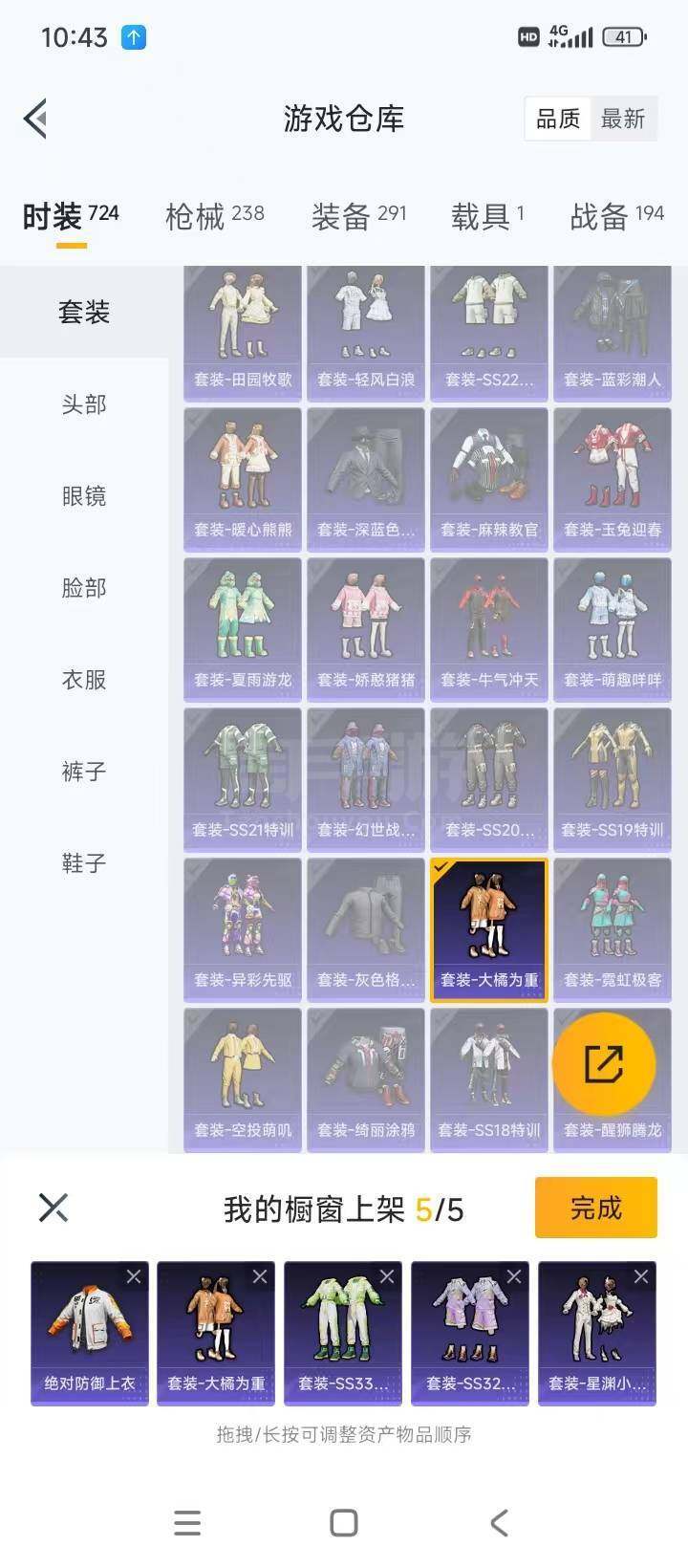This screenshot has height=1568, width=688.
Task: Select 眼镜 category in sidebar
Action: pos(84,496)
